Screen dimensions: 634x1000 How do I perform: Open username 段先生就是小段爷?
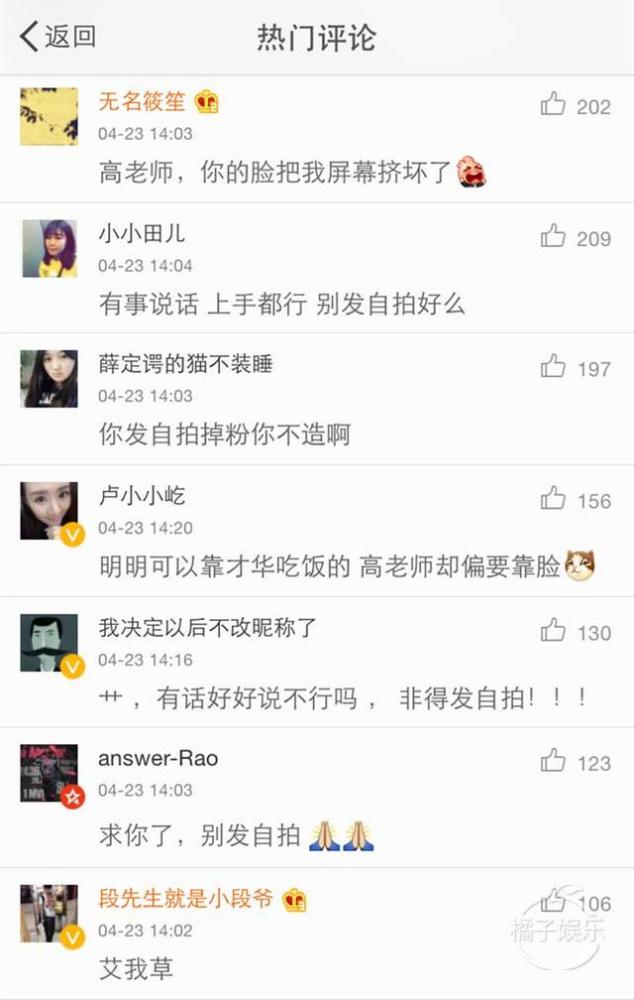[x=186, y=898]
